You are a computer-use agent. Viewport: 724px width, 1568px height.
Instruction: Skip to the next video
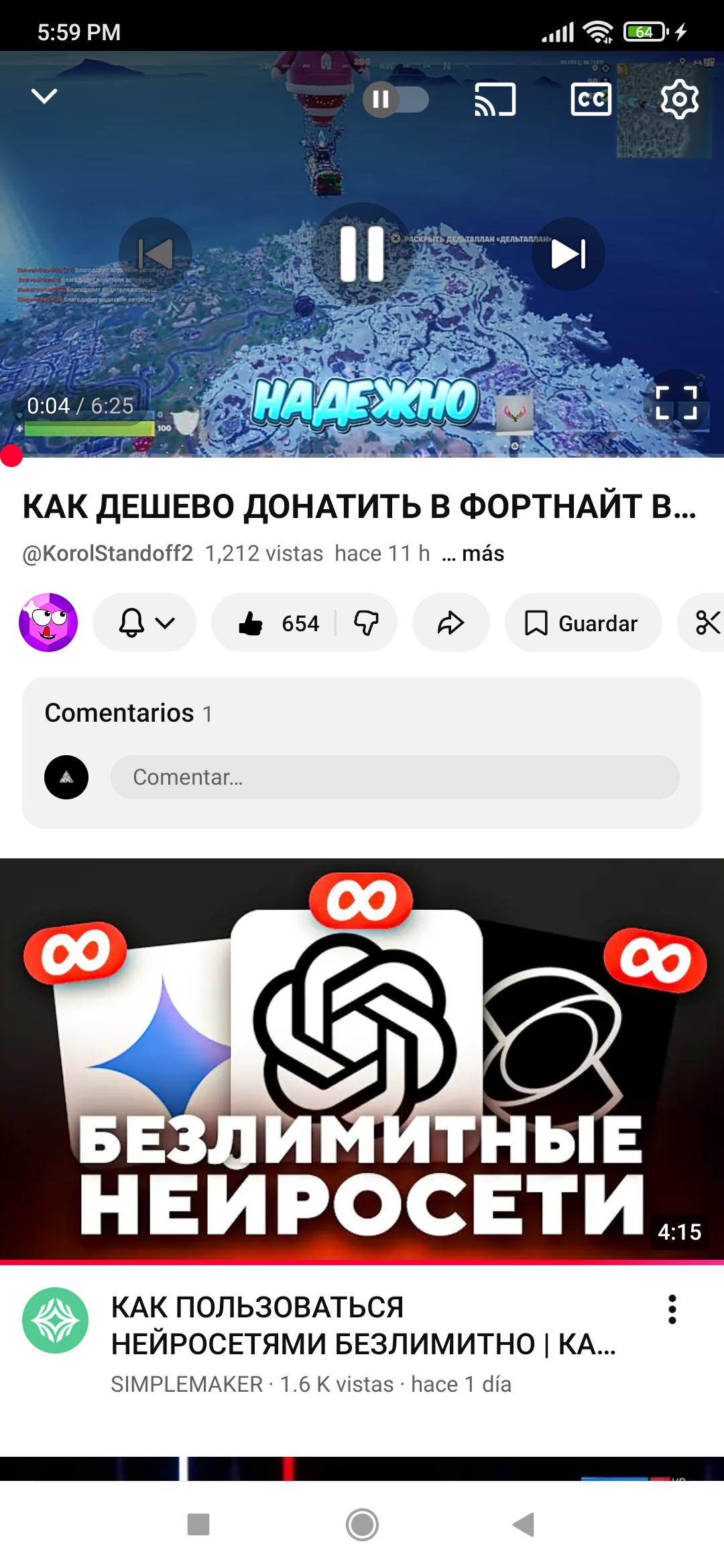pos(568,254)
